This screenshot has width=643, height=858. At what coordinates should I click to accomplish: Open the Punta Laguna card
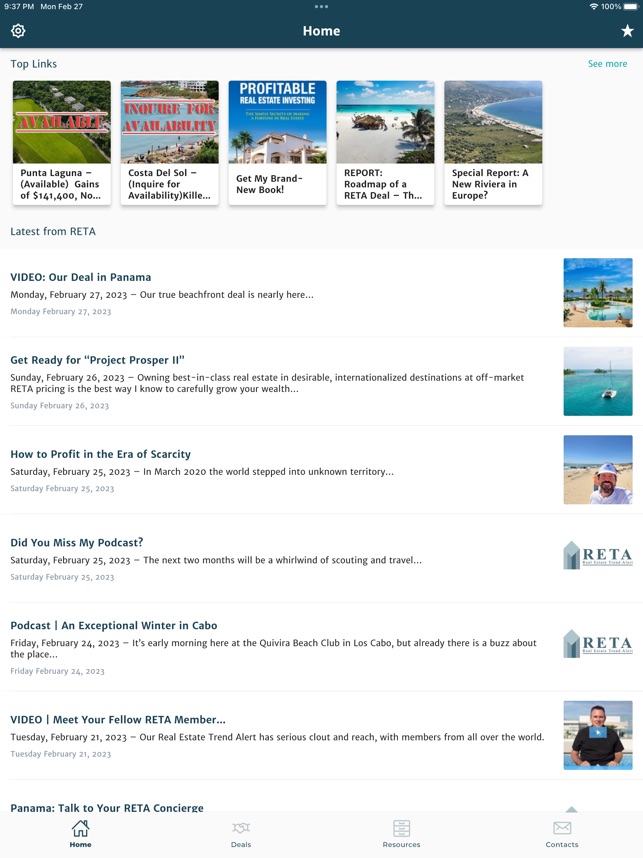pos(62,143)
